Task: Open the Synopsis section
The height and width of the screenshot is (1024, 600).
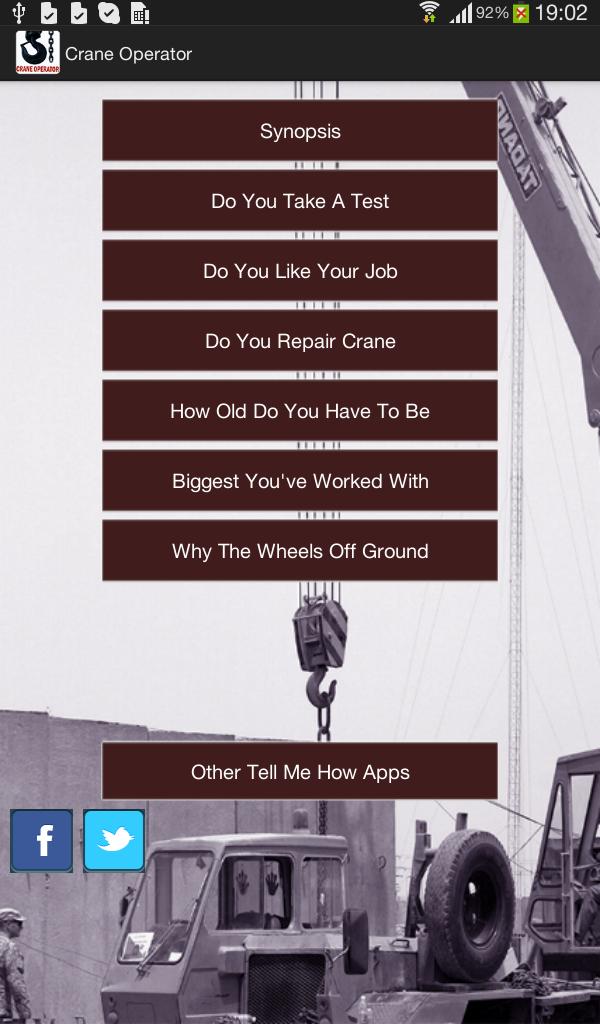Action: pyautogui.click(x=300, y=131)
